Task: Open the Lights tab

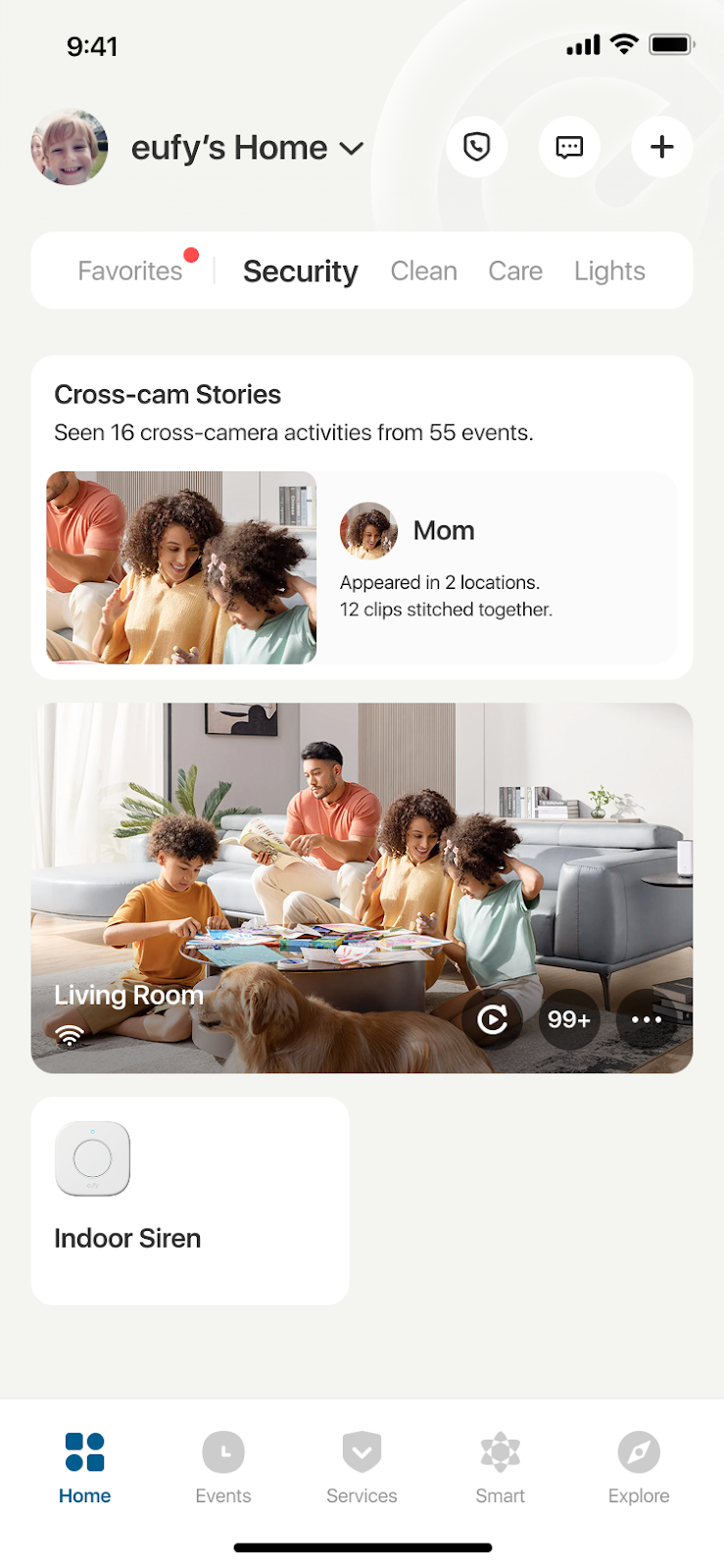Action: pyautogui.click(x=609, y=270)
